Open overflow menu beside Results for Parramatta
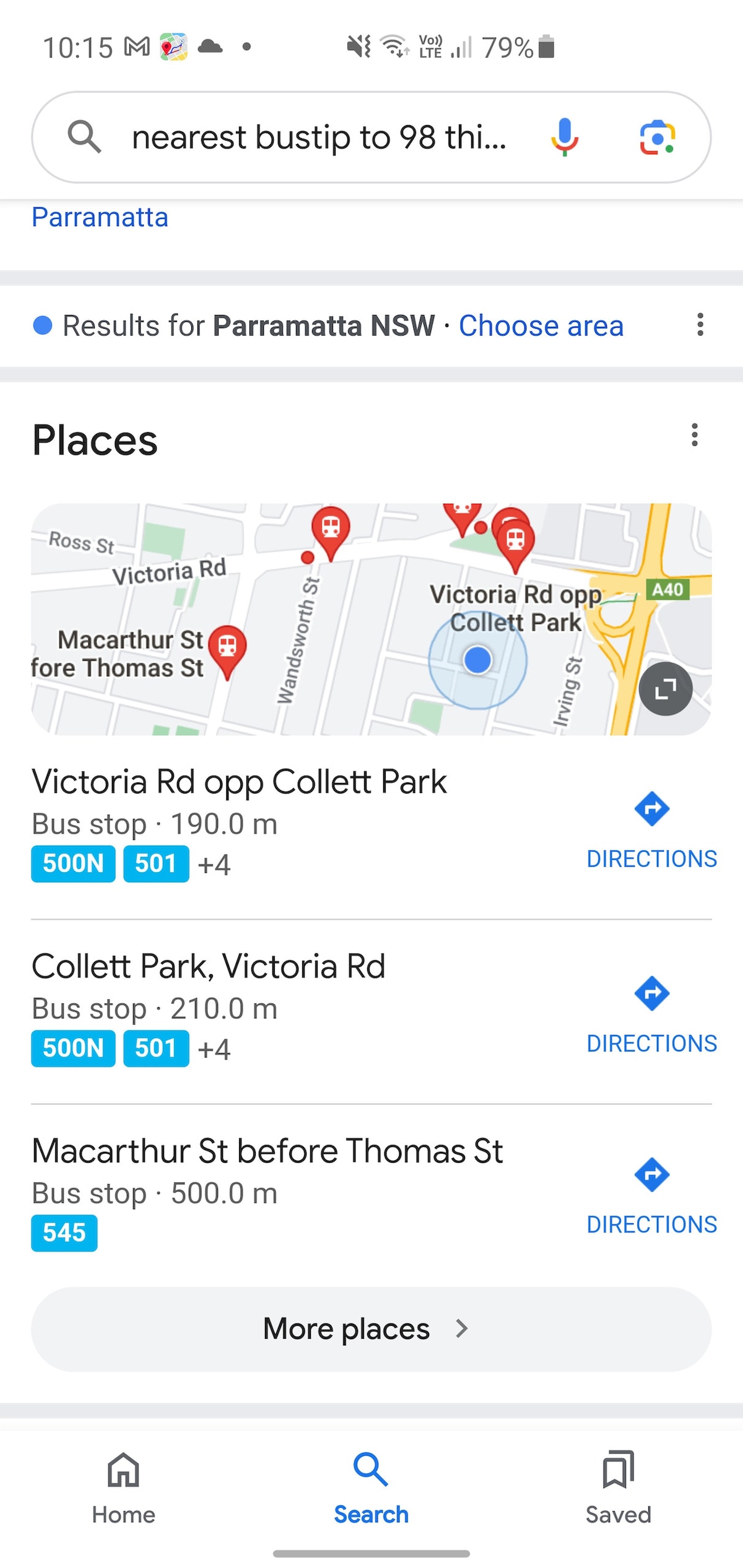 (x=700, y=325)
